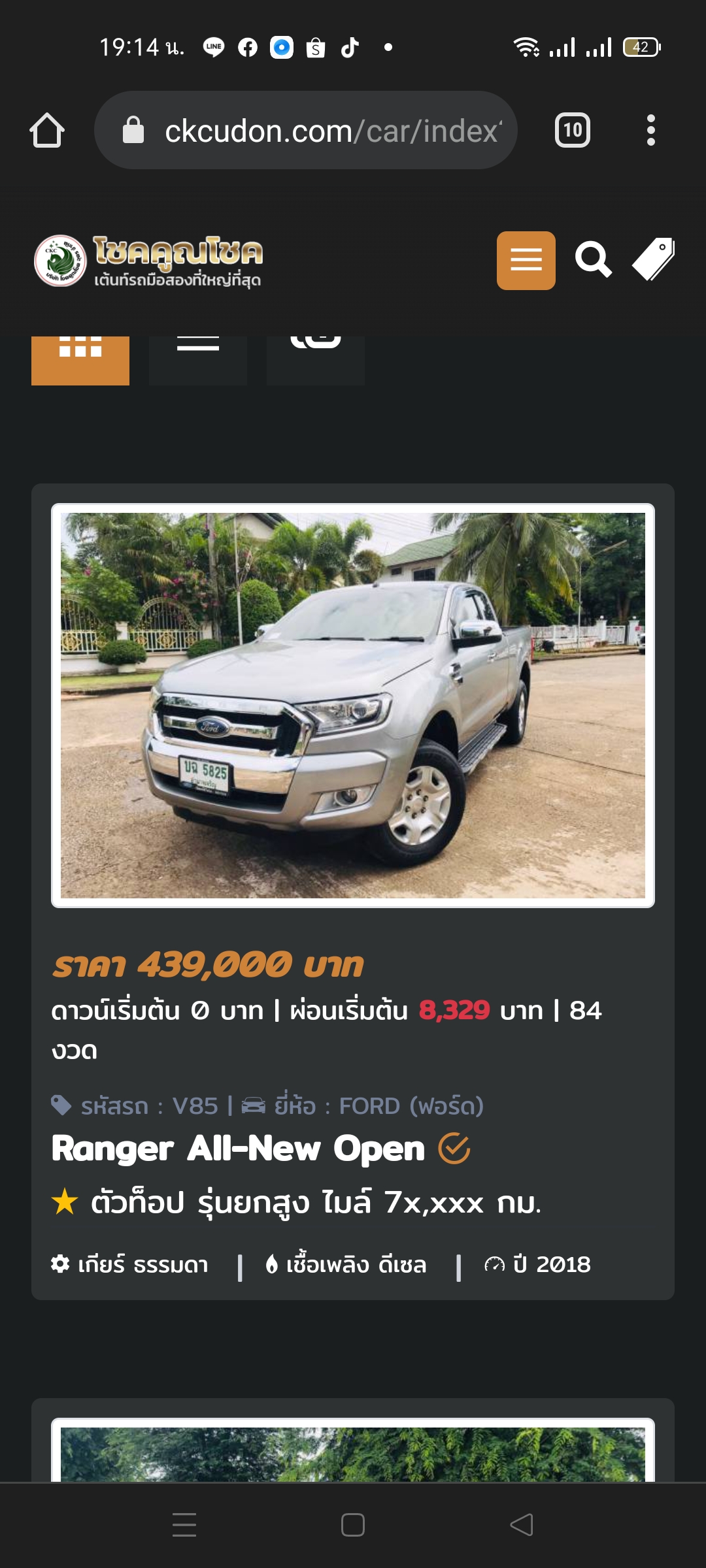Open the orange hamburger site menu
The height and width of the screenshot is (1568, 706).
point(526,260)
